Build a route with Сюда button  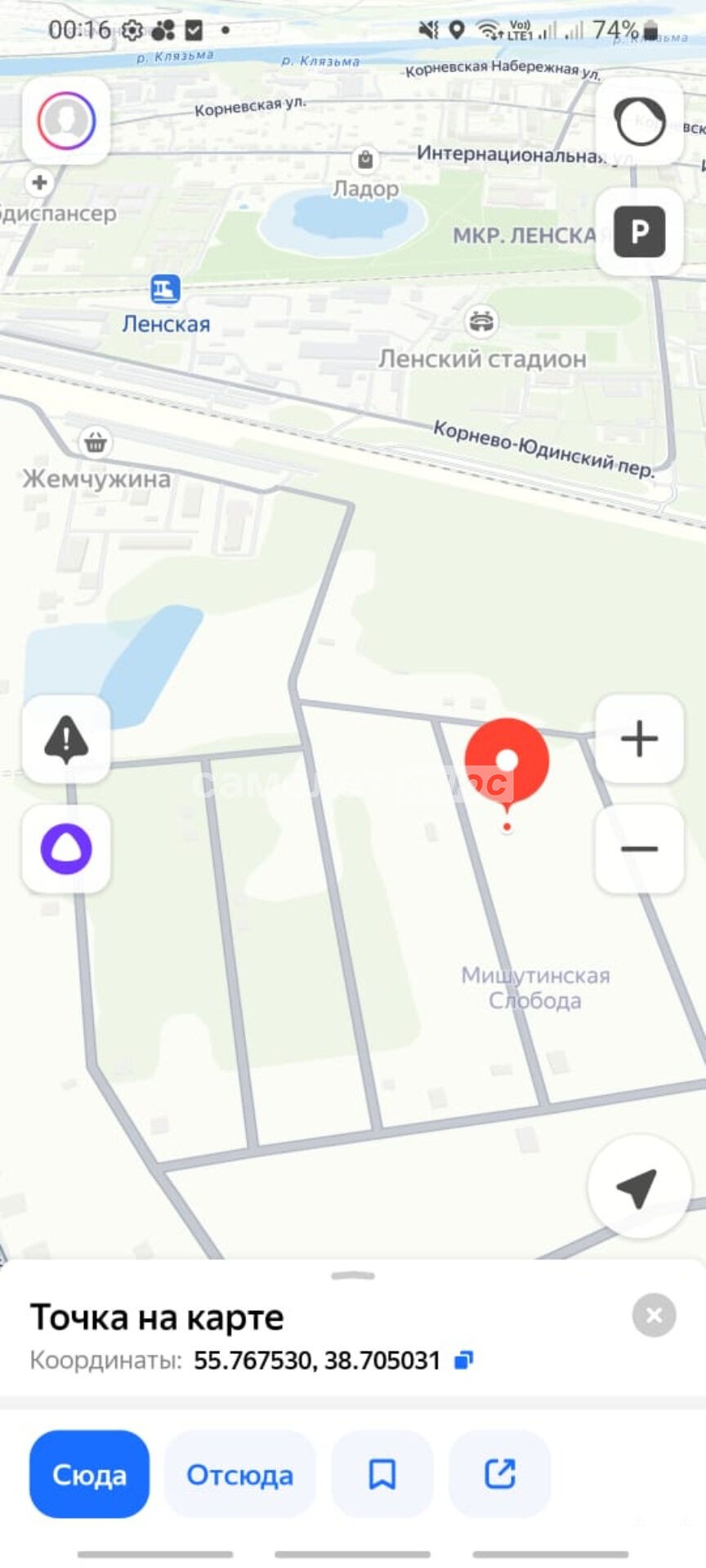(90, 1474)
